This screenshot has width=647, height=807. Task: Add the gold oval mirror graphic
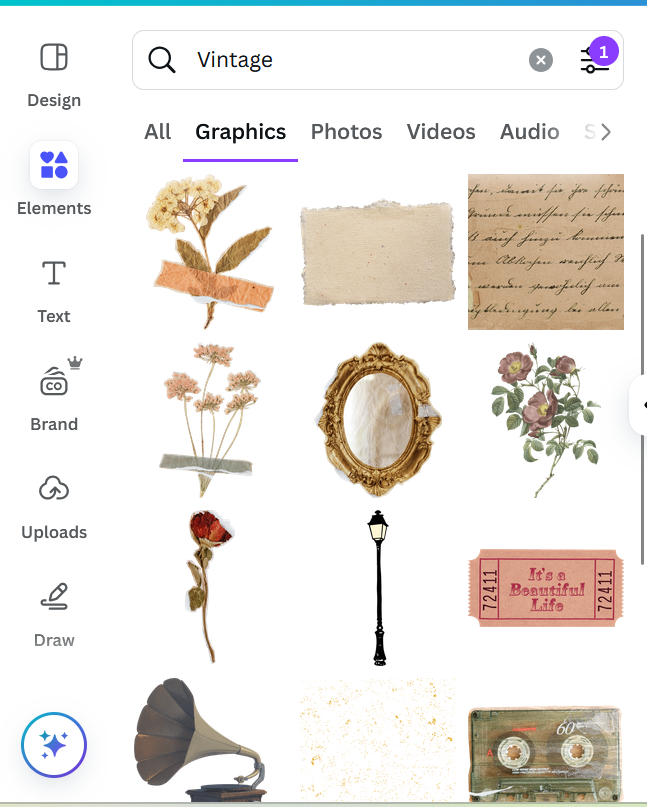point(377,418)
